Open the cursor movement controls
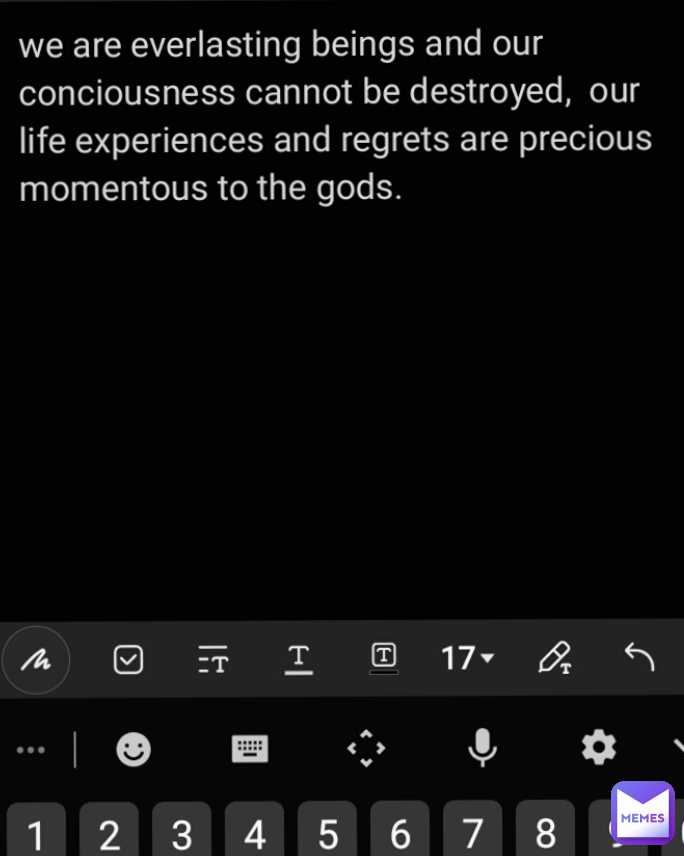 pos(365,748)
